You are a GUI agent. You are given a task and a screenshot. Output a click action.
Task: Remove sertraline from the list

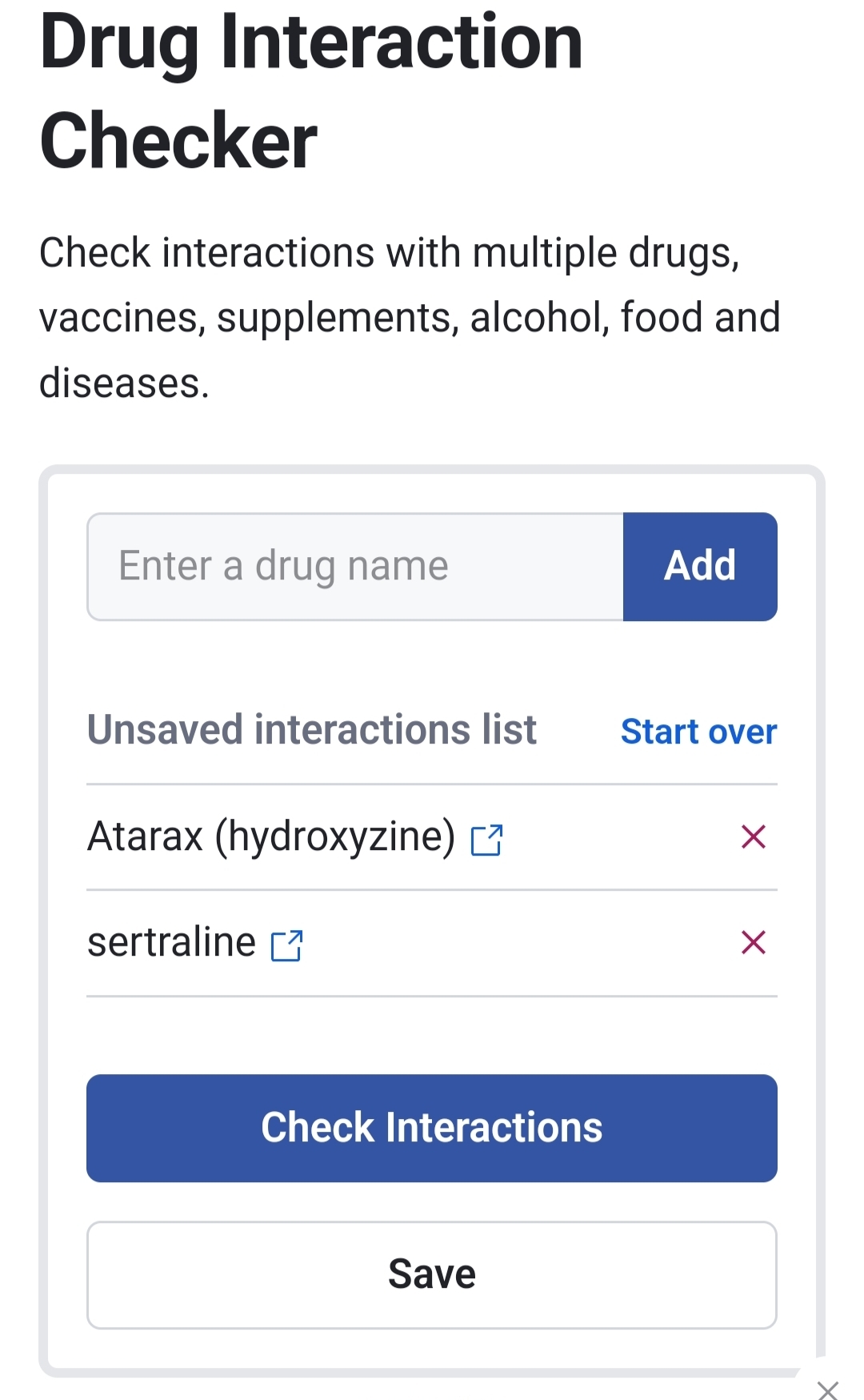[x=754, y=943]
